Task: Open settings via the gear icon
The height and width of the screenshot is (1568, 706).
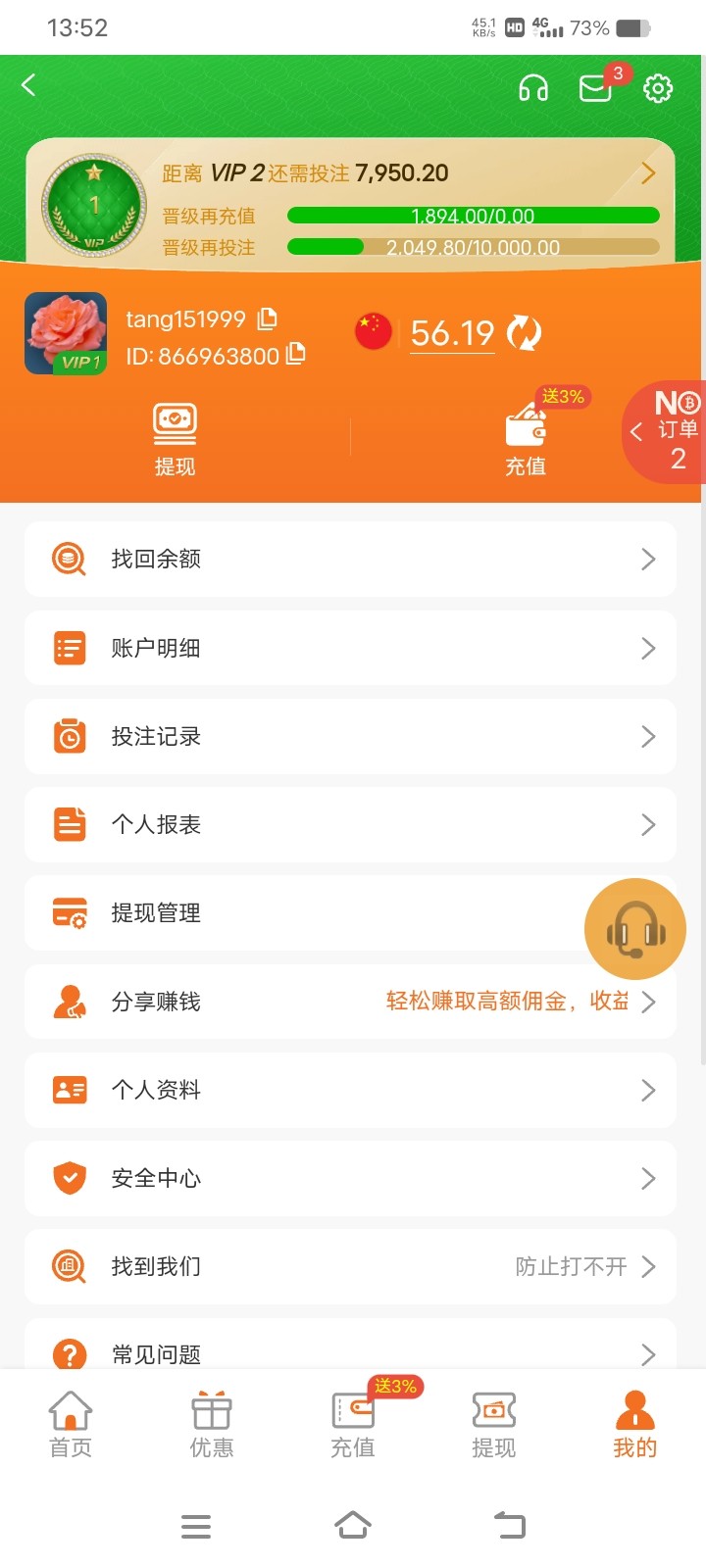Action: coord(658,88)
